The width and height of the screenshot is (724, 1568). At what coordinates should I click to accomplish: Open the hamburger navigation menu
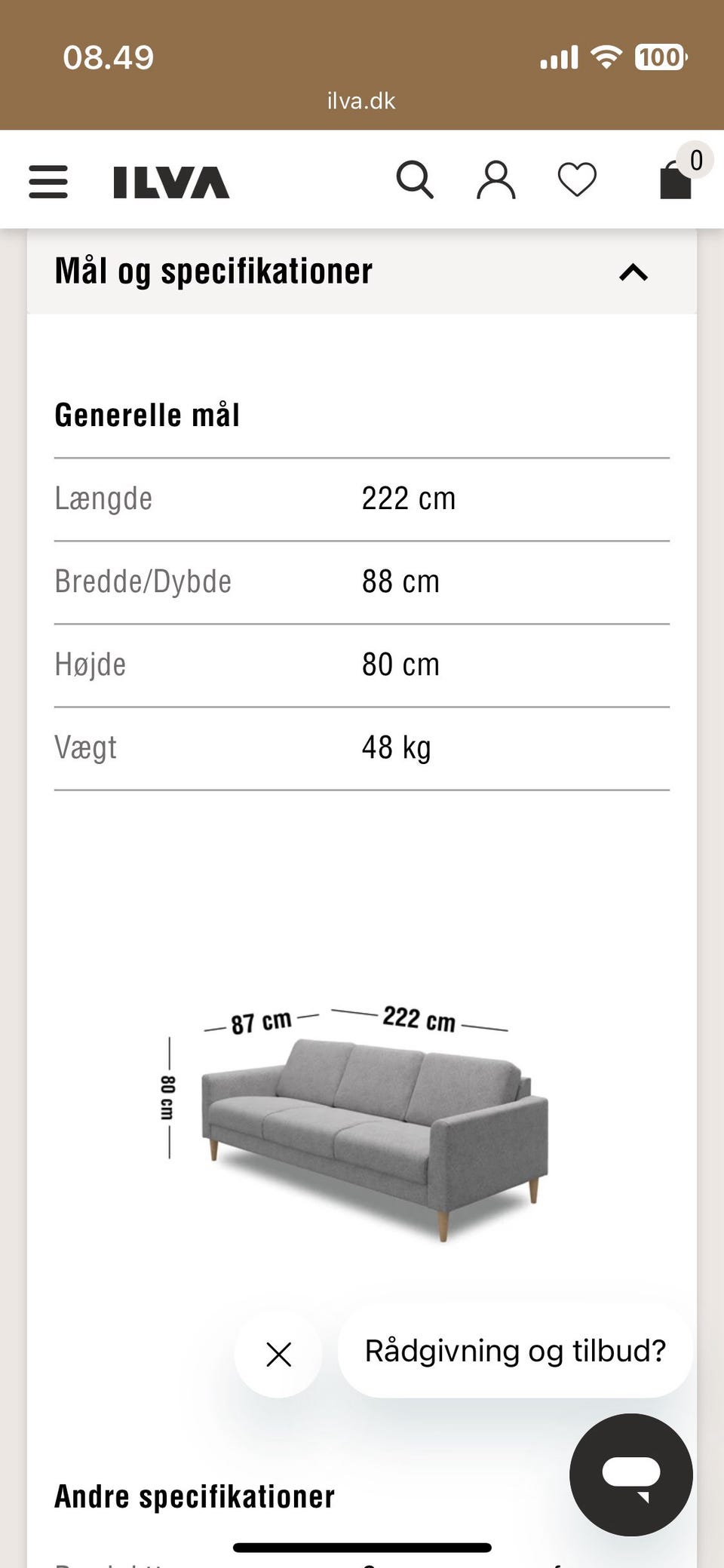[48, 180]
